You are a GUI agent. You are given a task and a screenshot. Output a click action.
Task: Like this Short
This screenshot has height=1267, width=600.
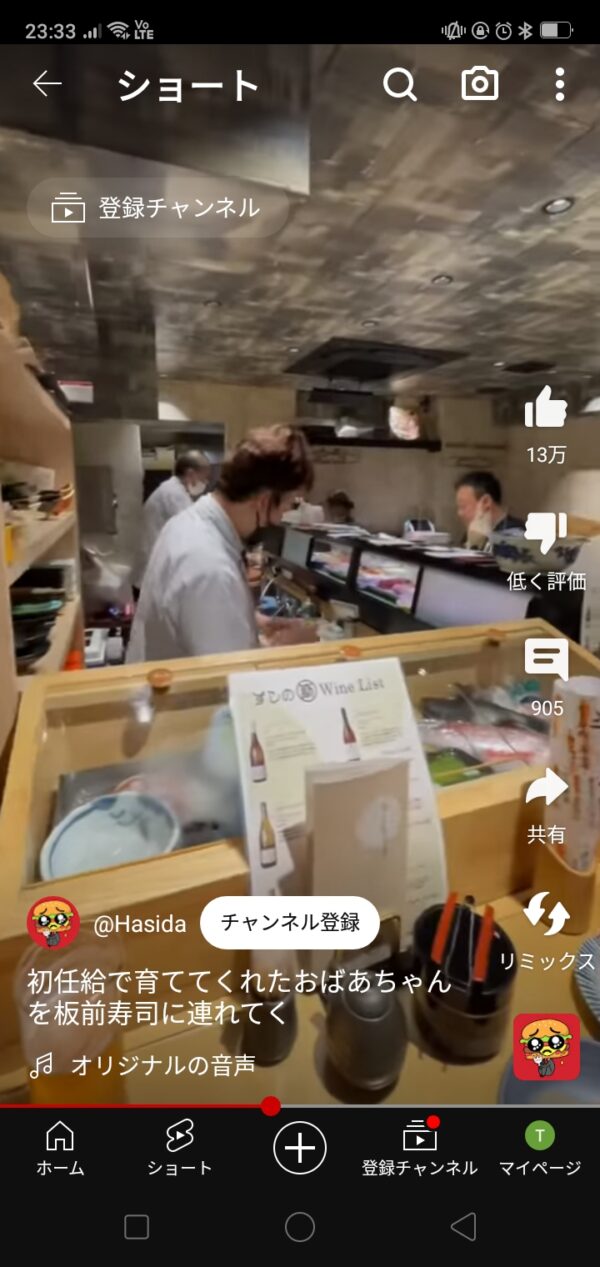click(546, 410)
